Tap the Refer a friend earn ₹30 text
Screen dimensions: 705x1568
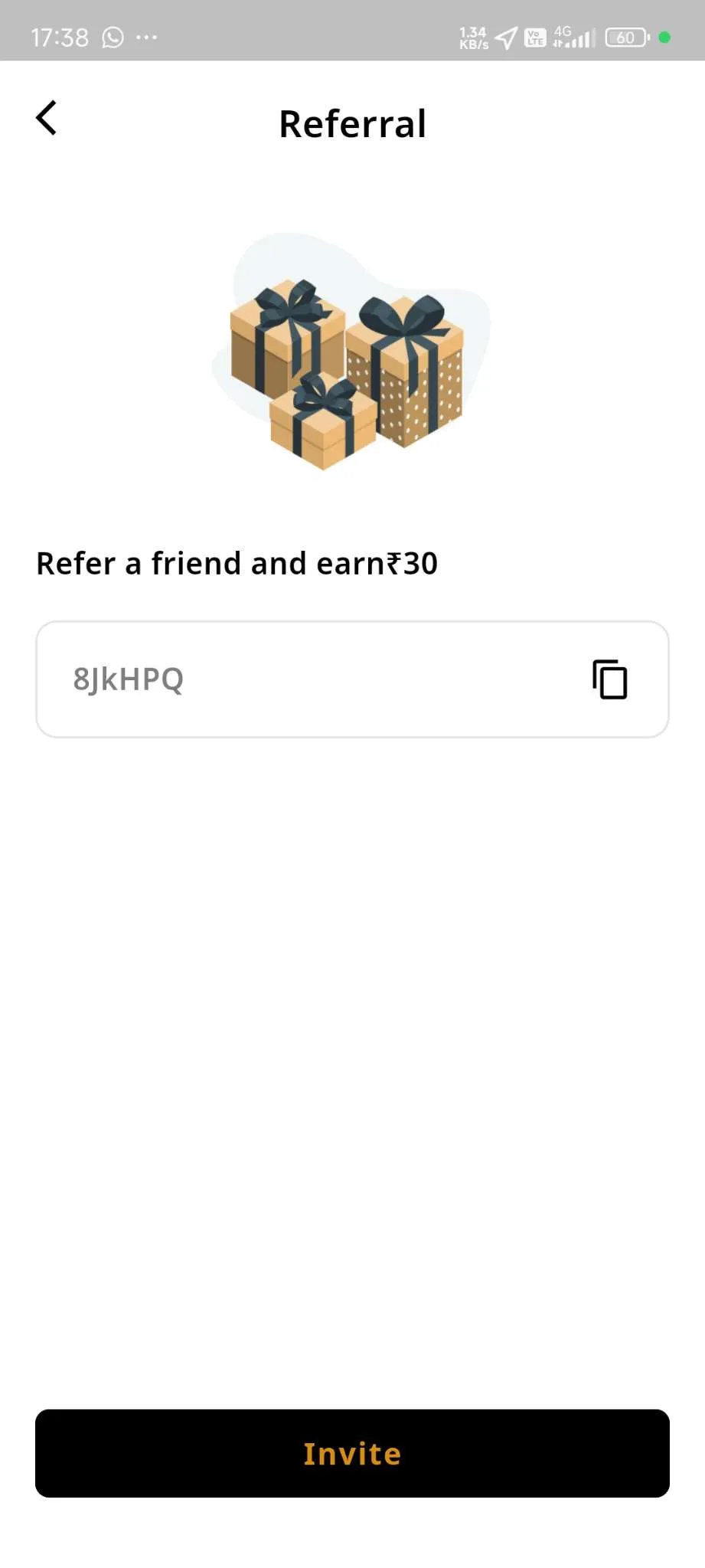coord(237,563)
